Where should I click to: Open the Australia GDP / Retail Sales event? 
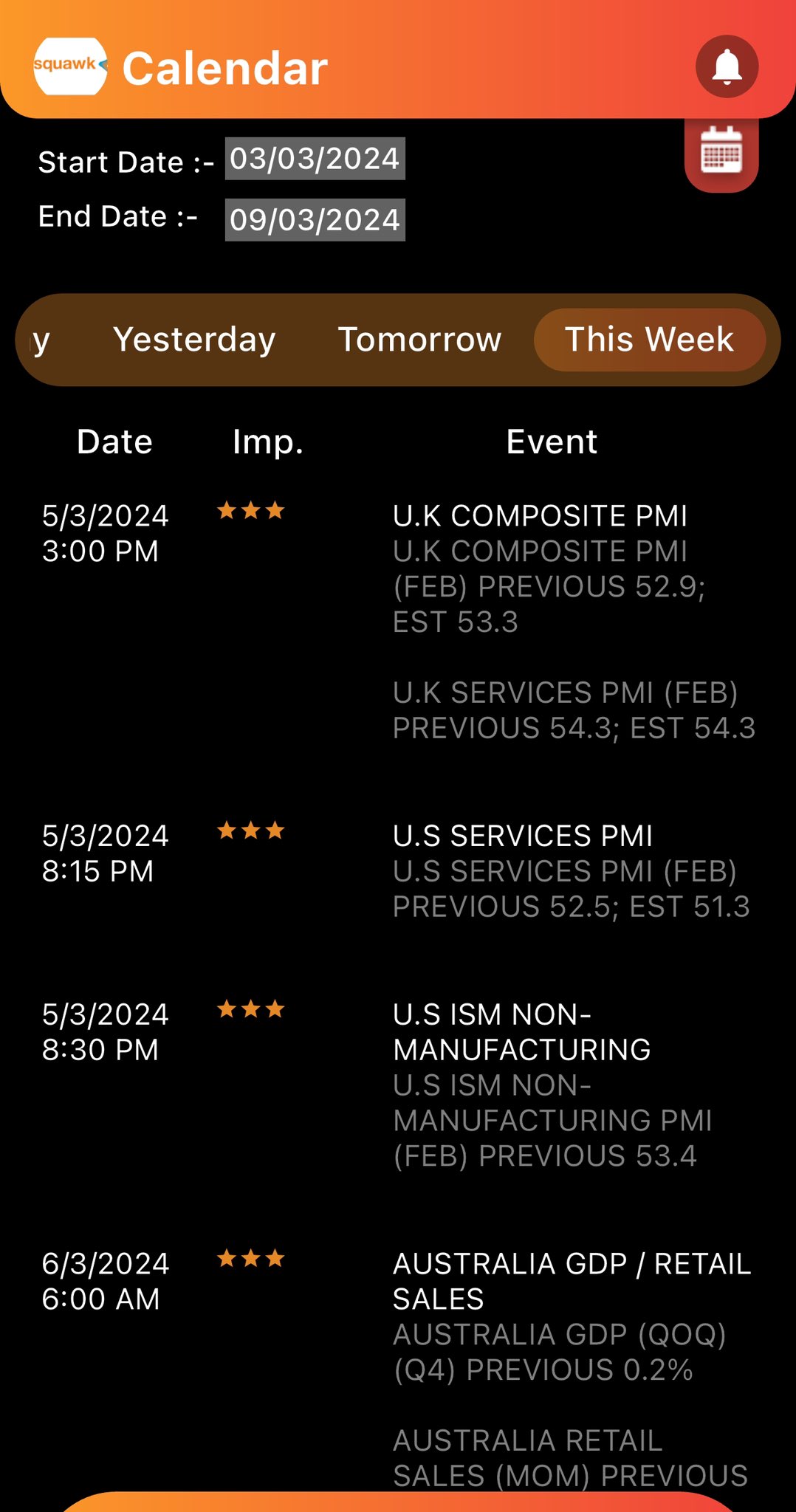click(x=572, y=1281)
